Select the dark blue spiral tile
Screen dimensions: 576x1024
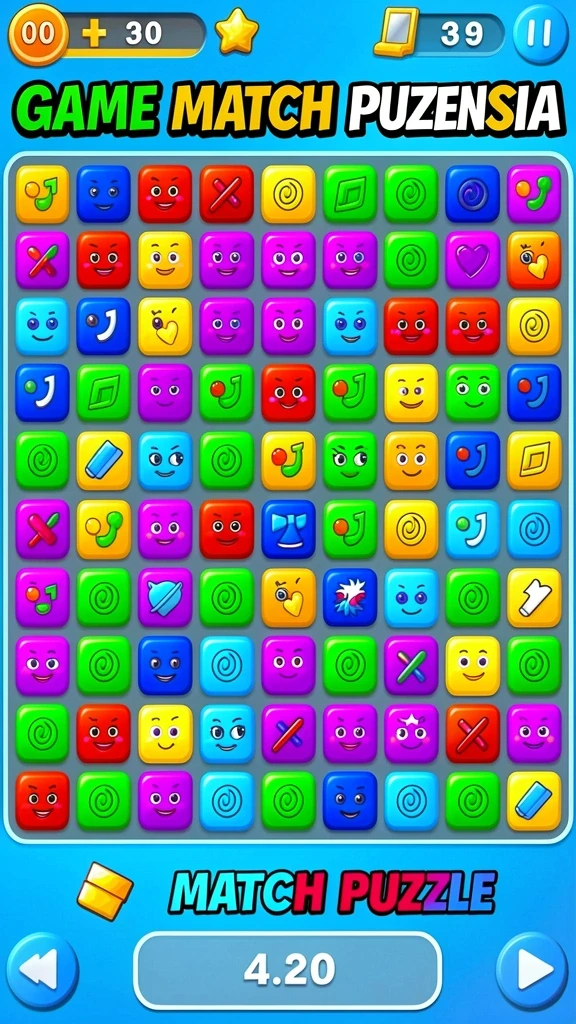[x=472, y=193]
